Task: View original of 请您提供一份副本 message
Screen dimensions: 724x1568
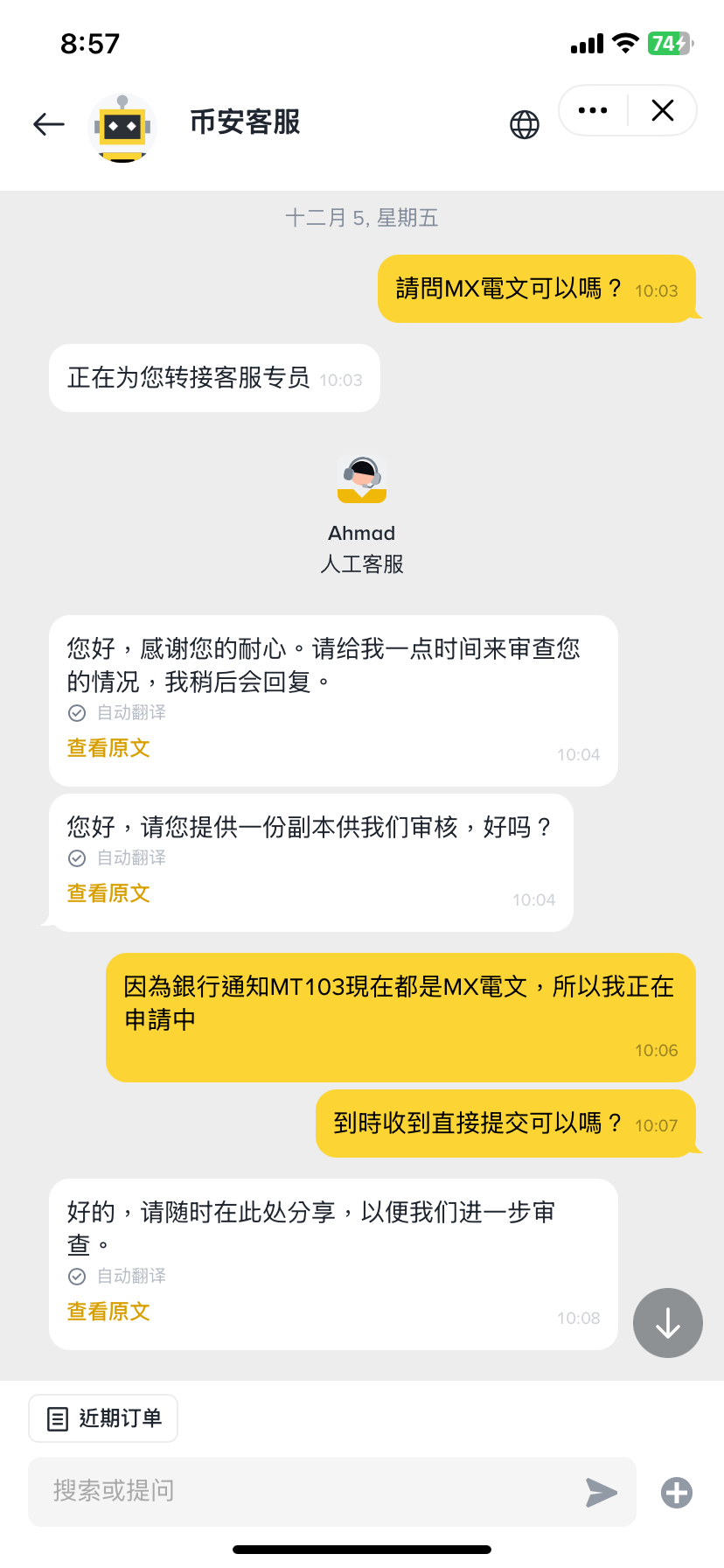Action: 108,892
